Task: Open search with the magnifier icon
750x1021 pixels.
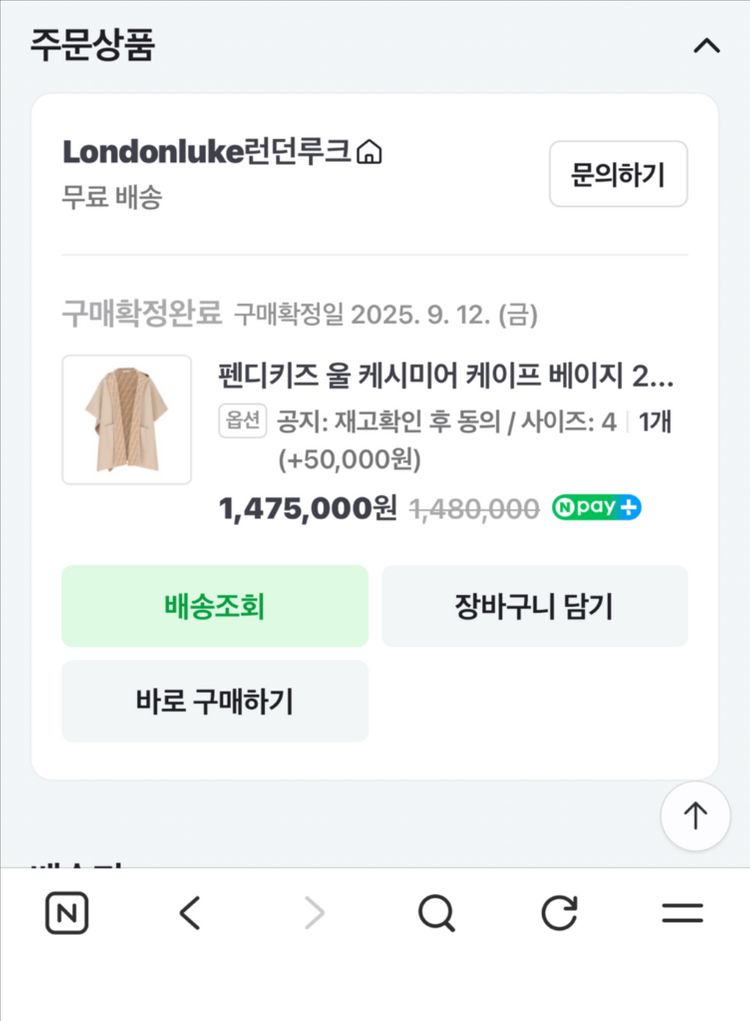Action: click(x=437, y=911)
